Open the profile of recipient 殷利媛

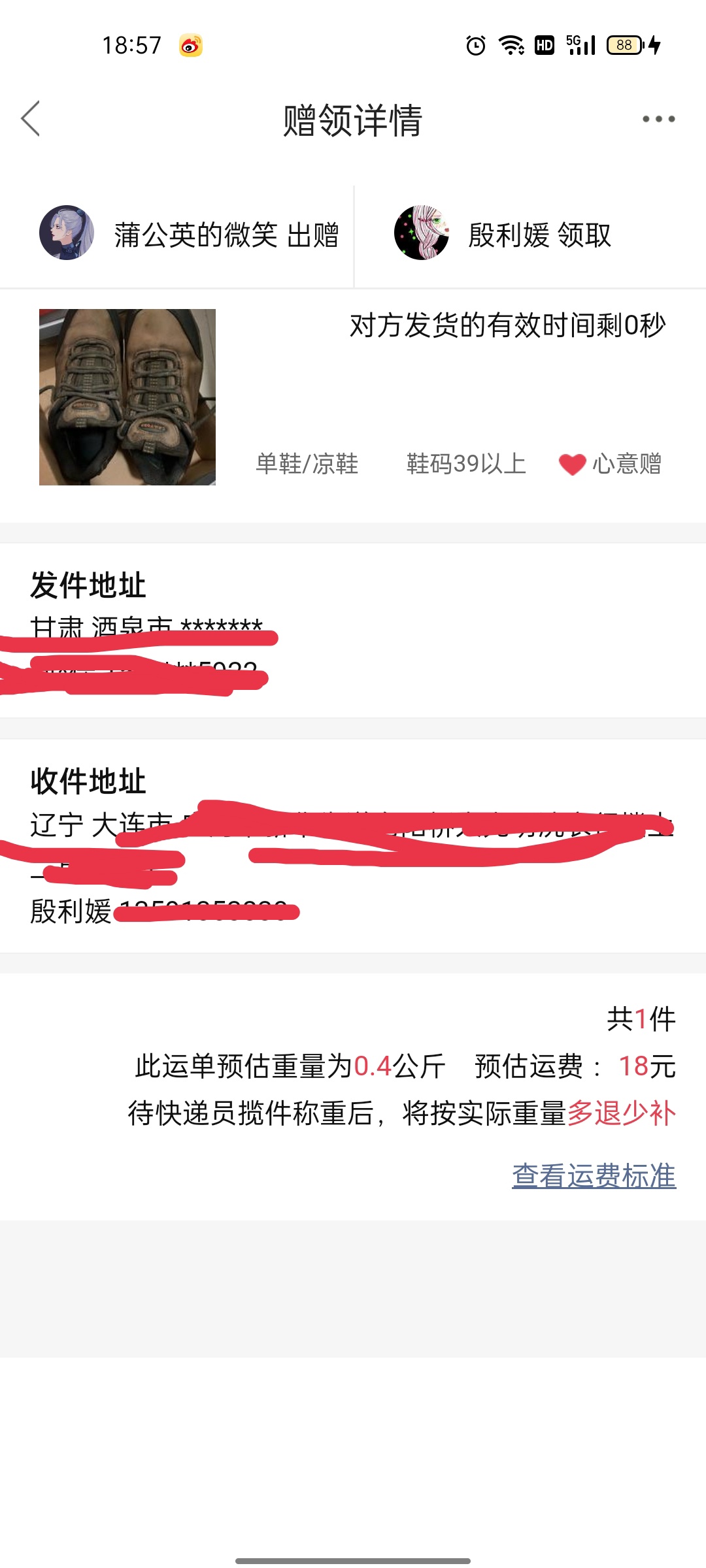coord(422,233)
